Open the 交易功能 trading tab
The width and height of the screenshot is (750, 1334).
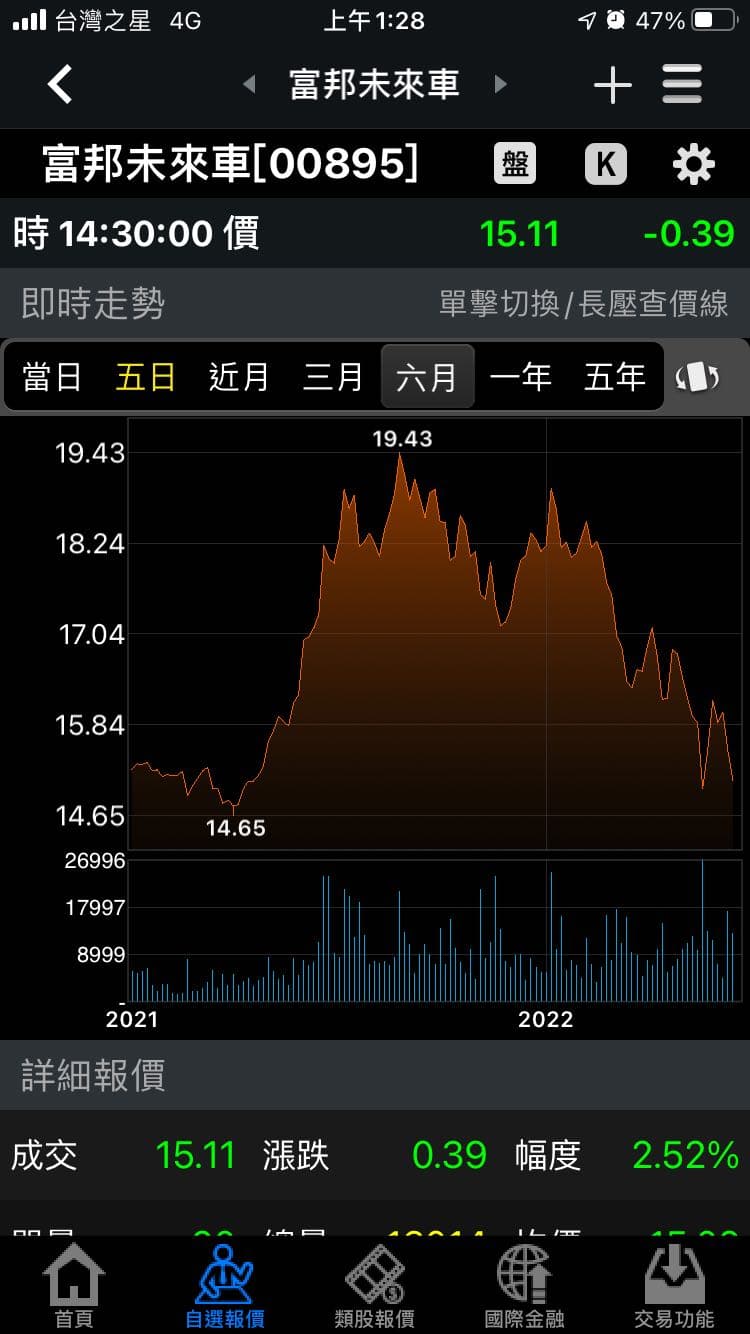[674, 1286]
